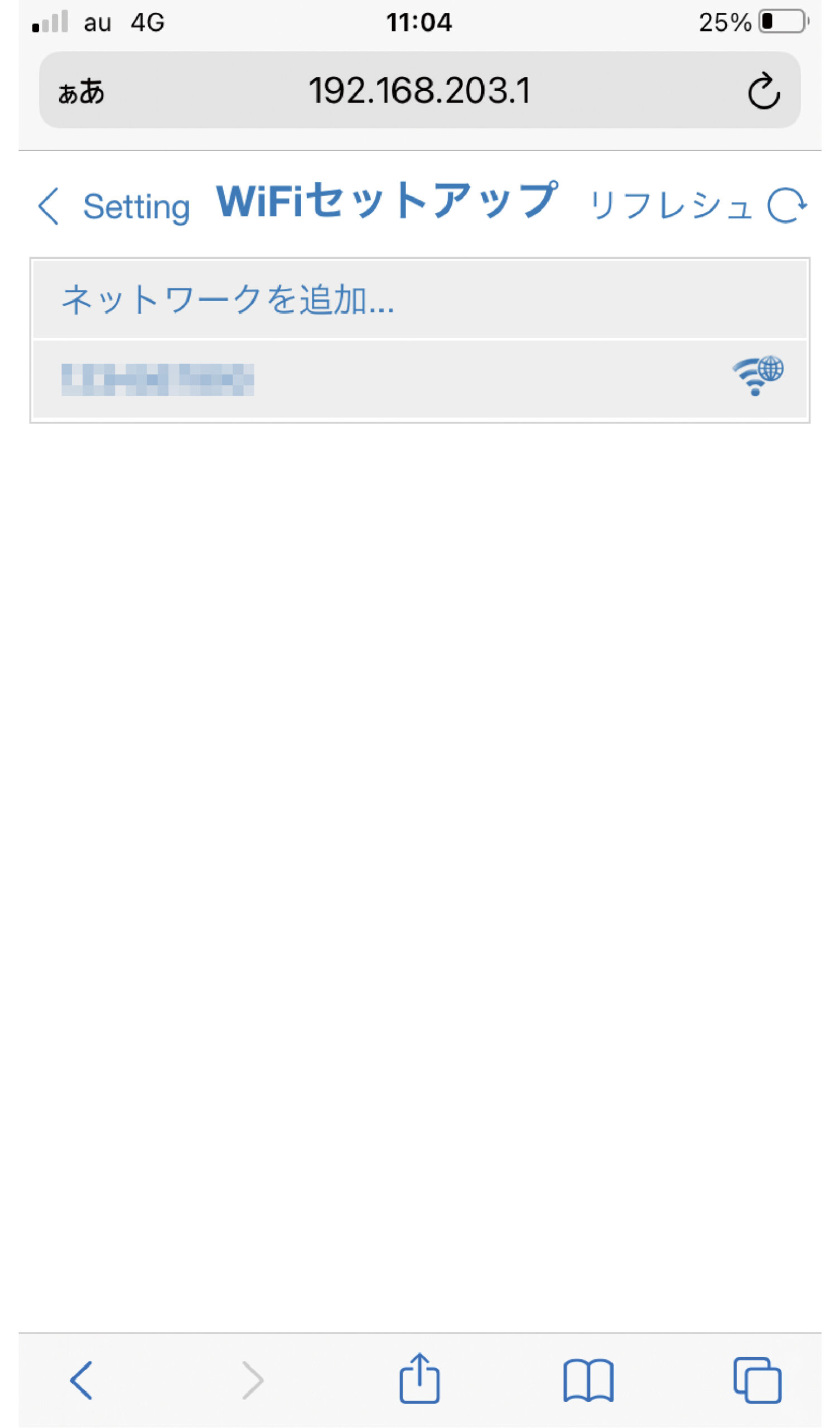Tap the 192.168.203.1 address field
This screenshot has height=1428, width=840.
419,90
